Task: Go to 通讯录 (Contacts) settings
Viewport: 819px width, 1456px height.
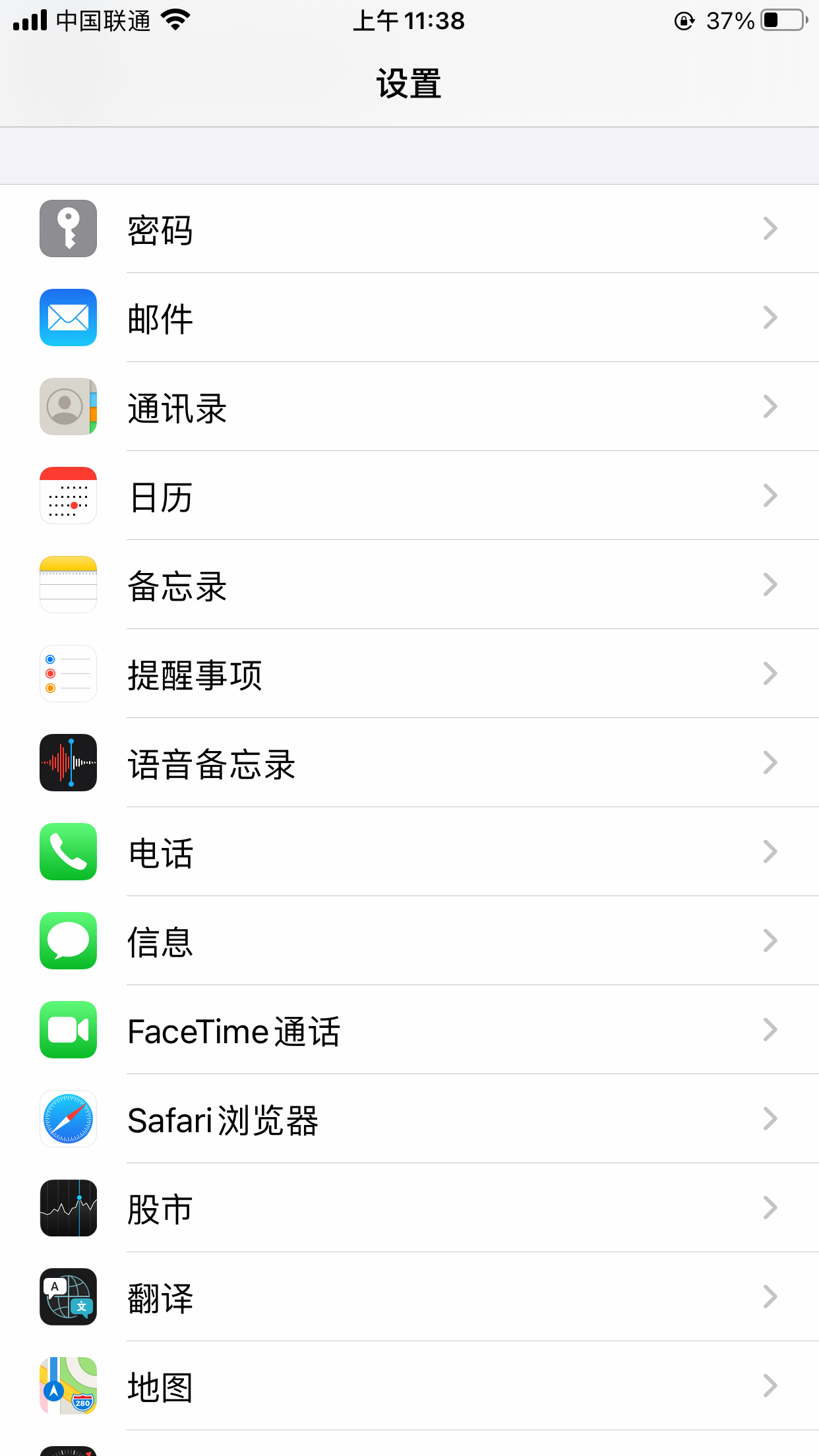Action: pos(409,407)
